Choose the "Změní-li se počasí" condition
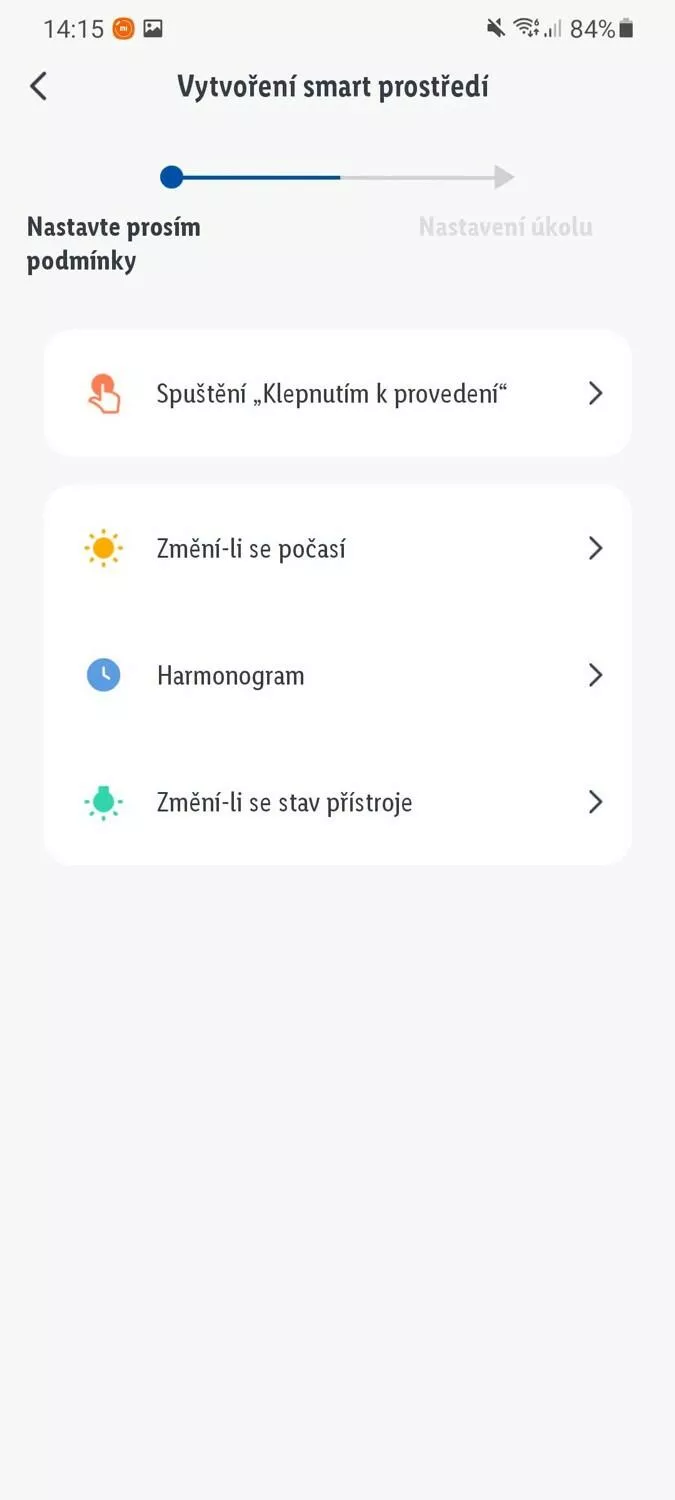 point(337,548)
